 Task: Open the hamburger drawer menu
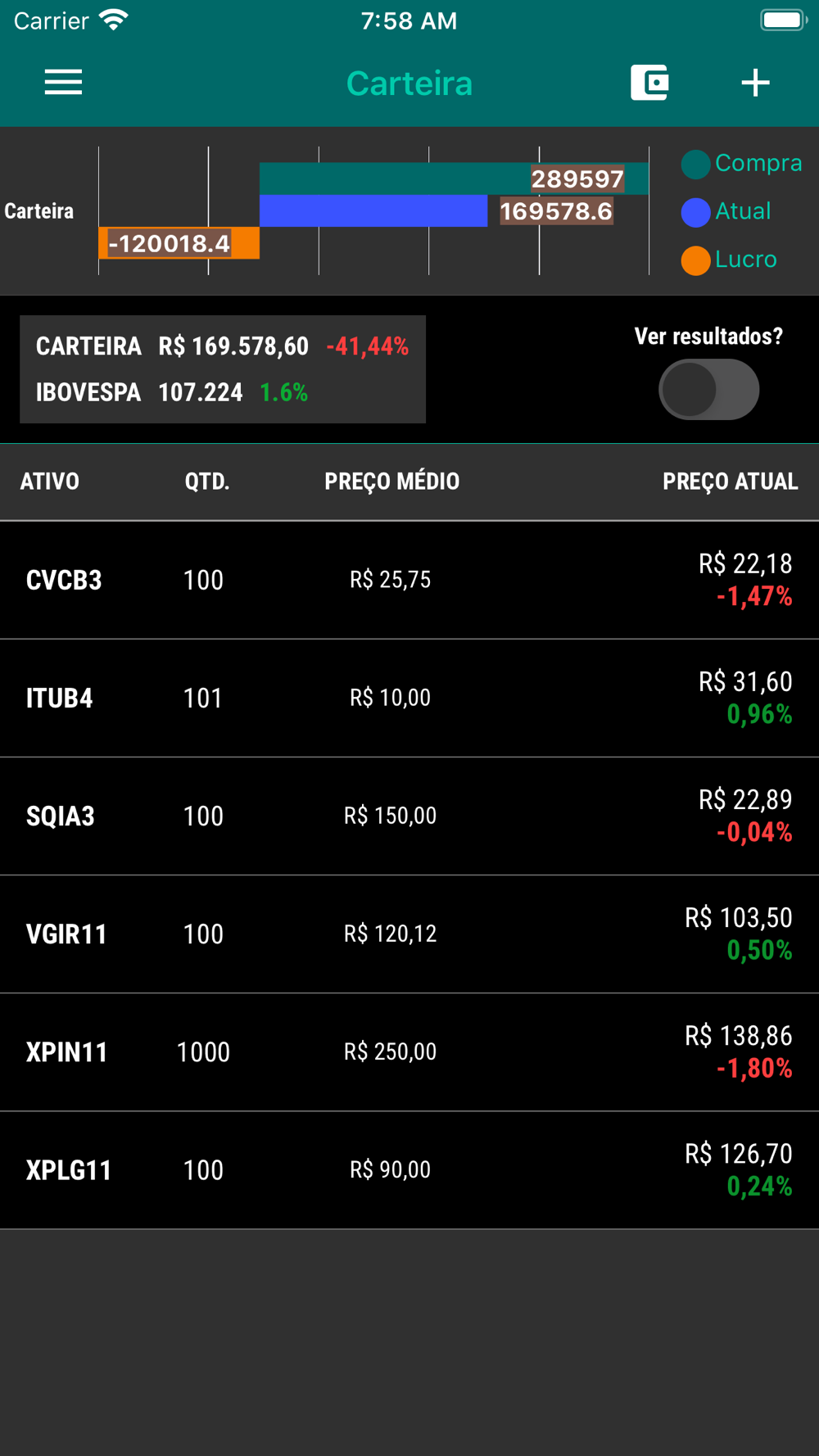tap(63, 83)
